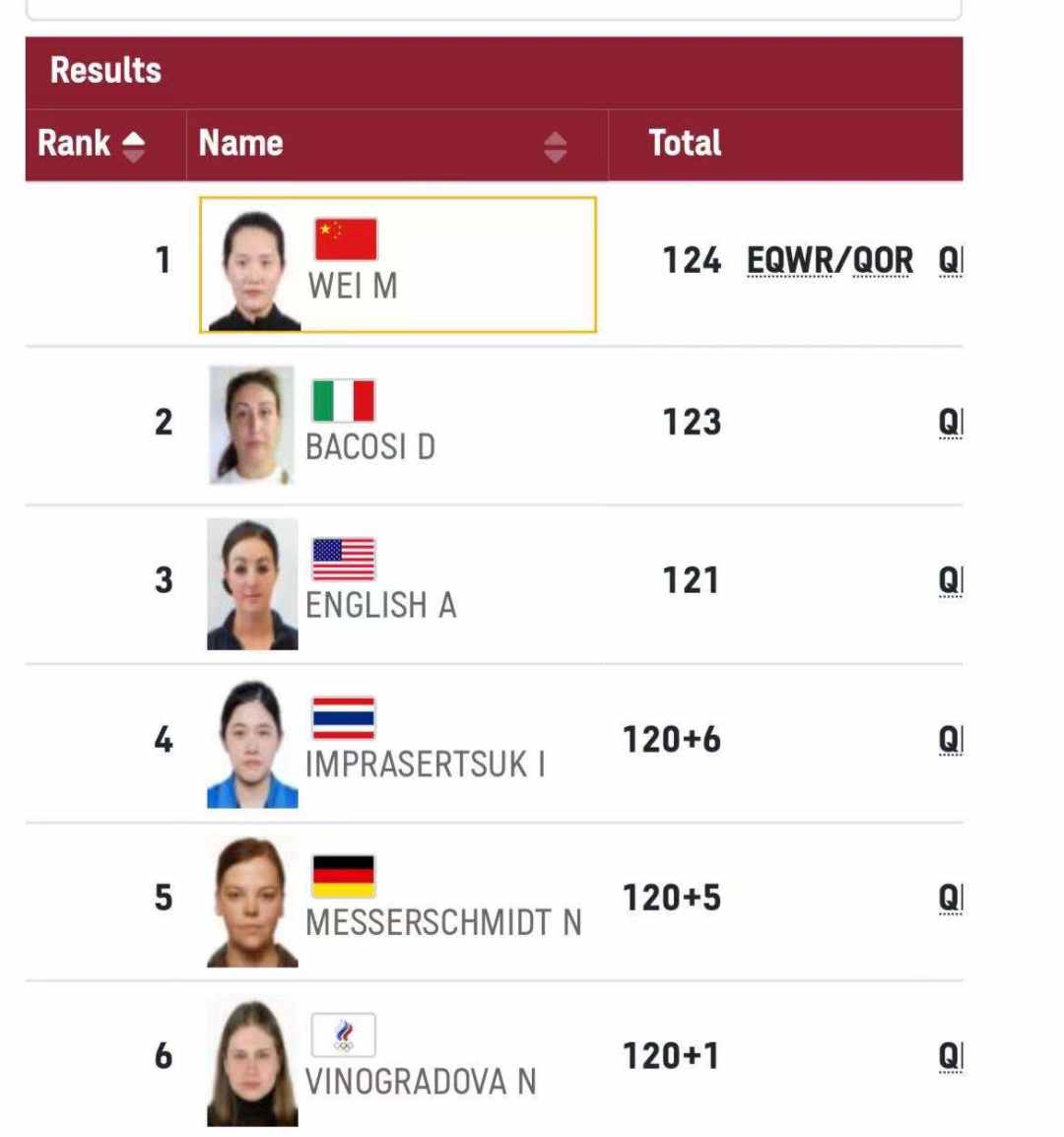Screen dimensions: 1064x1137
Task: Tap the EQWR abbreviation for explanation
Action: [x=789, y=261]
